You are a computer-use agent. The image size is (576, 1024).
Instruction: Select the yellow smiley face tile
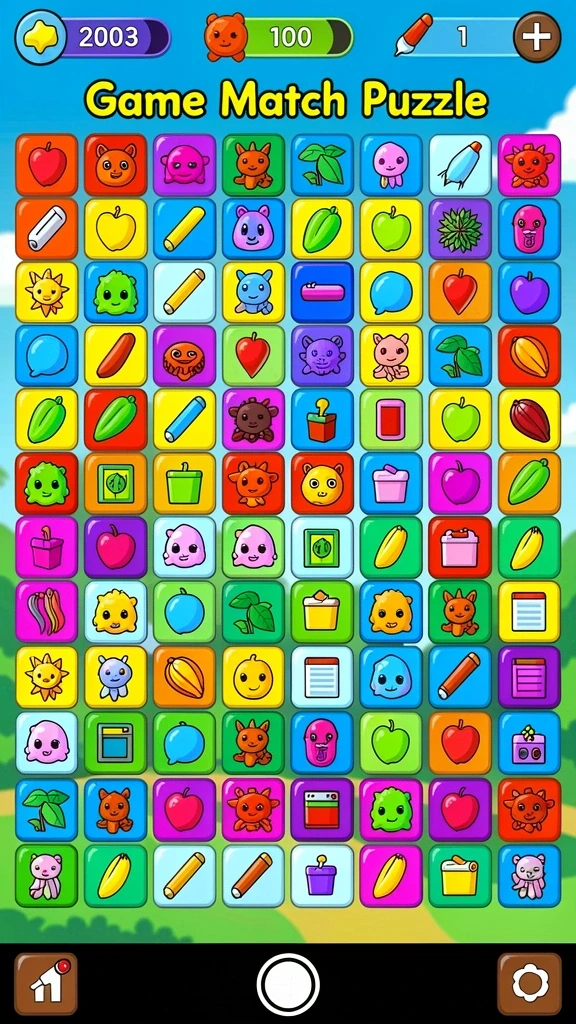point(253,677)
